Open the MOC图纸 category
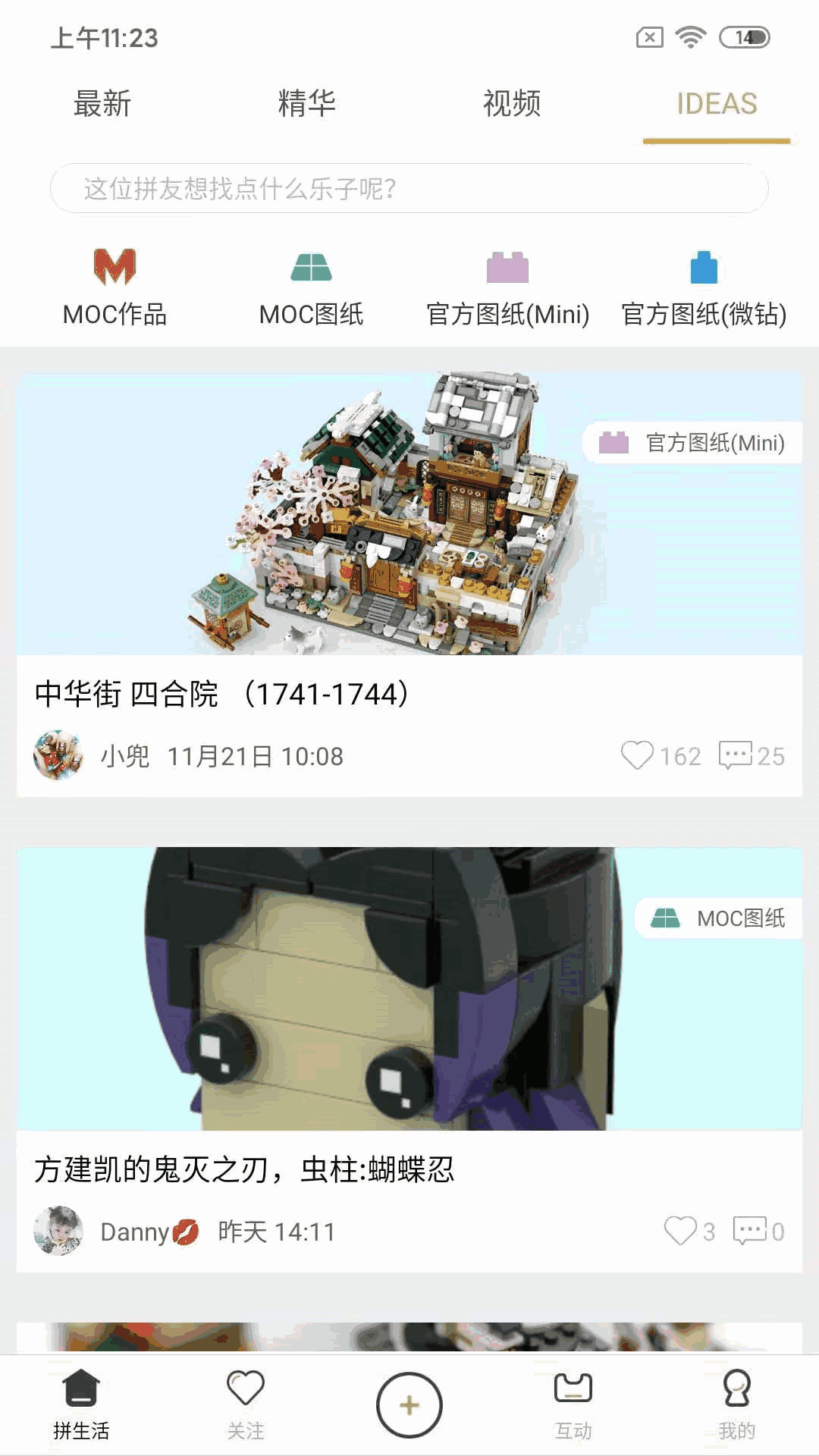The image size is (819, 1456). (x=311, y=288)
